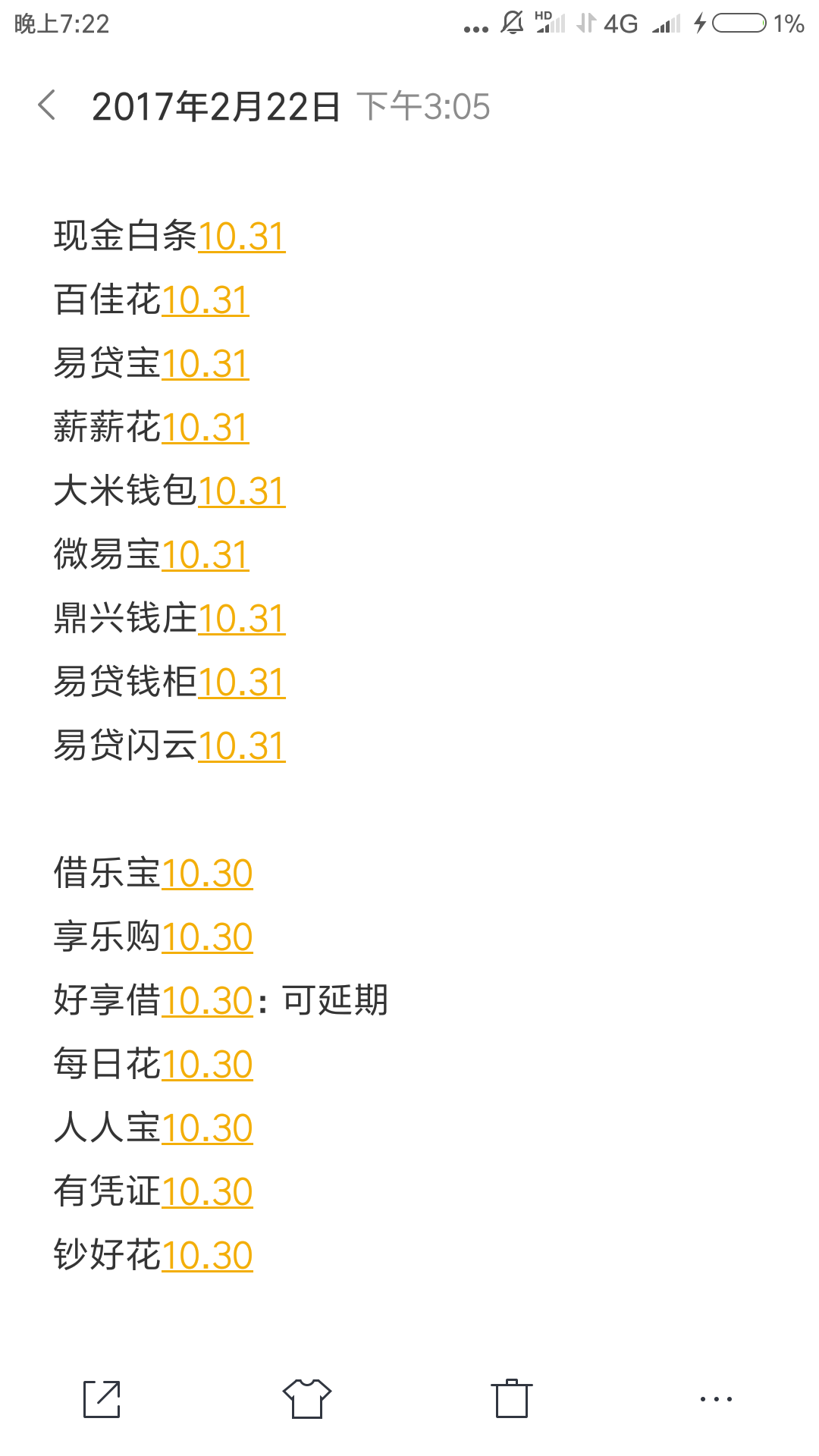Screen dimensions: 819x1456
Task: Select the 10.31 link after 大米钱包
Action: [x=242, y=491]
